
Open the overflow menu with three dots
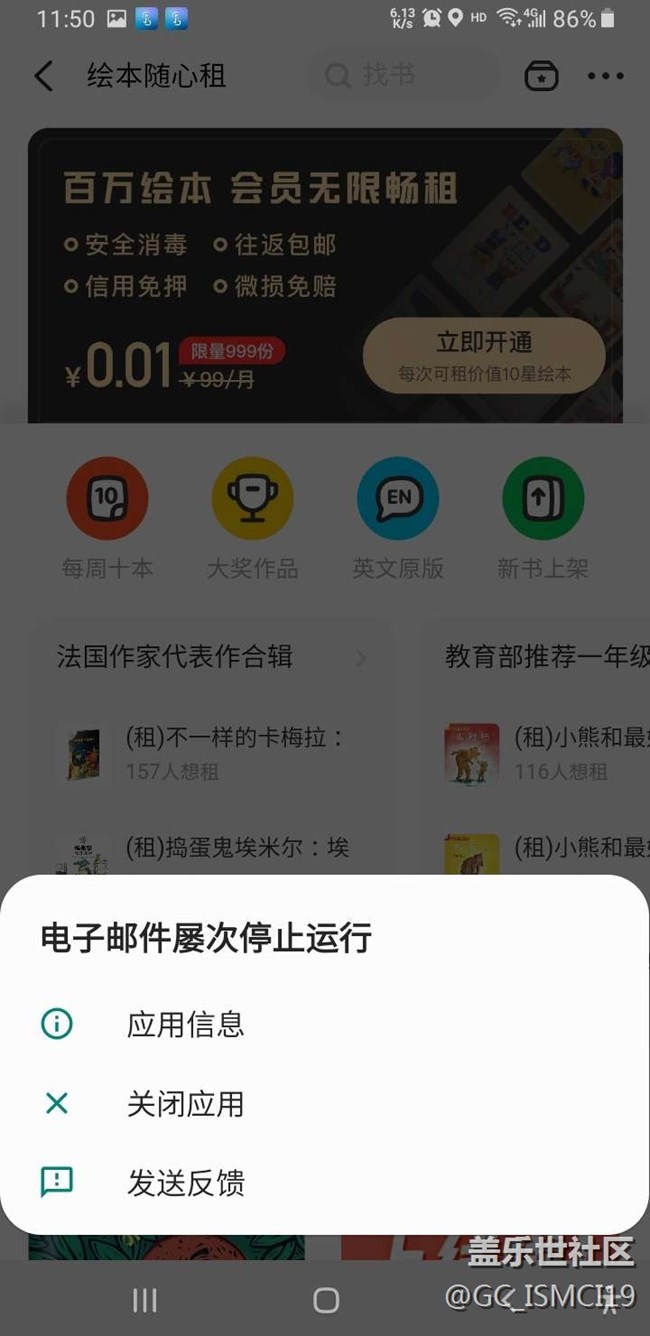point(605,76)
